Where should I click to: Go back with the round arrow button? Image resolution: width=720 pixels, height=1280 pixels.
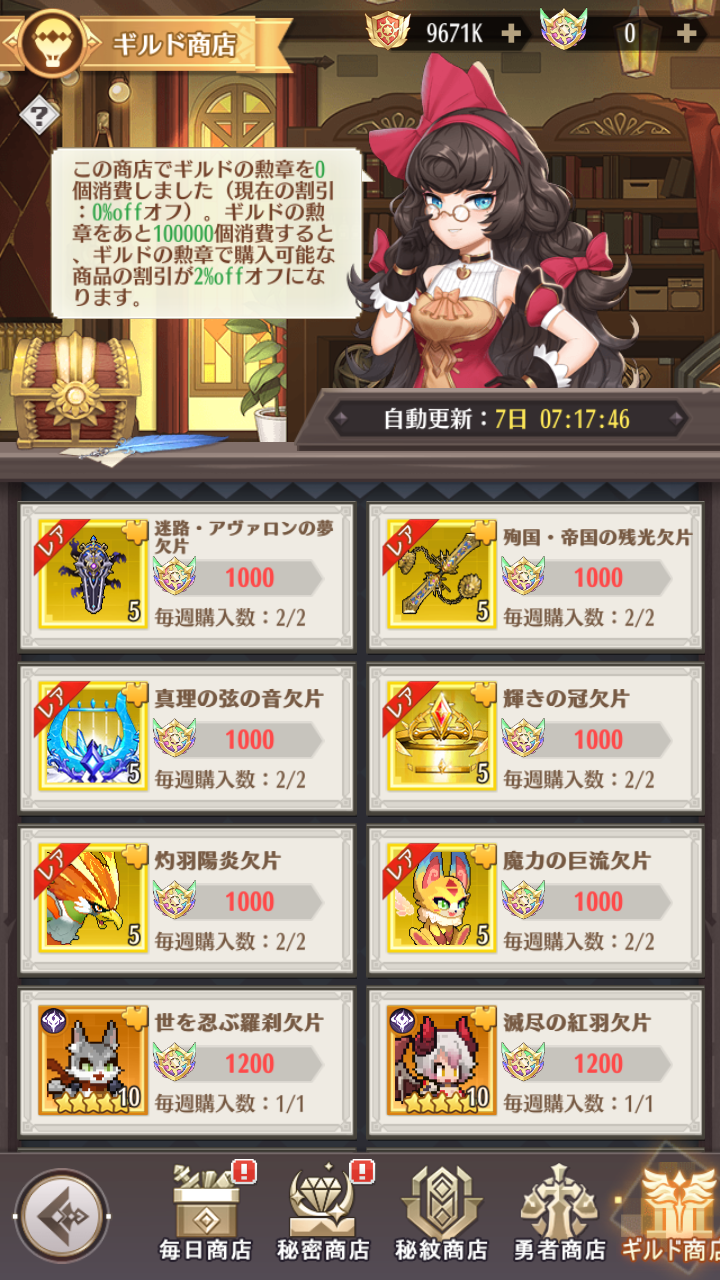click(62, 1216)
